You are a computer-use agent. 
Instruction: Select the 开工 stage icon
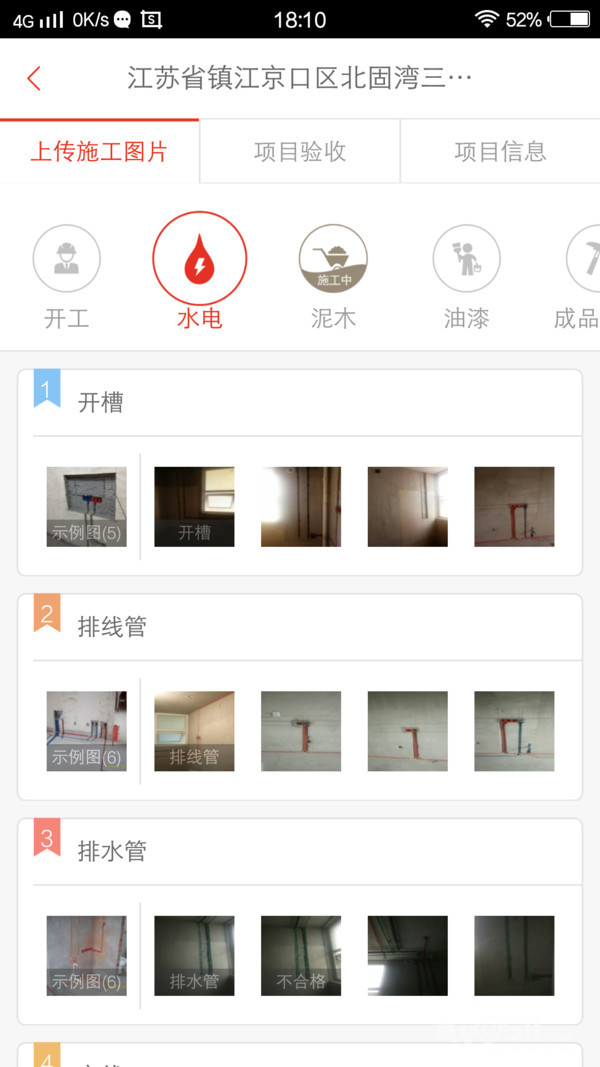pos(67,259)
